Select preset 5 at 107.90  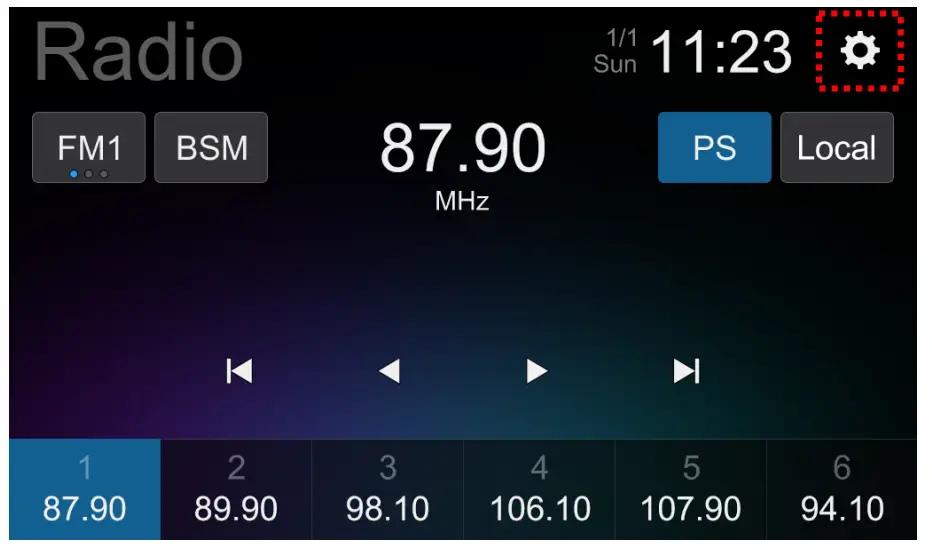(x=691, y=490)
